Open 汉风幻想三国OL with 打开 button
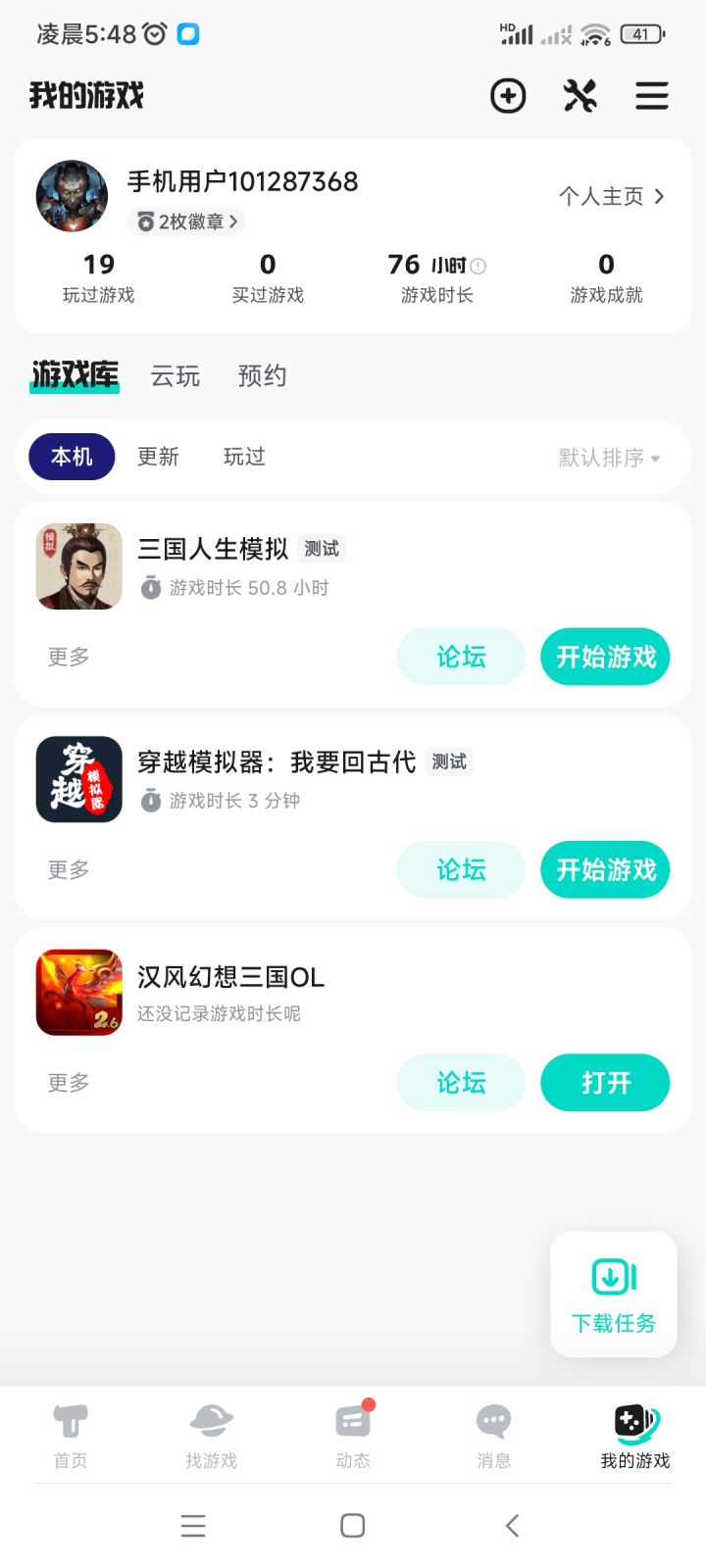The width and height of the screenshot is (706, 1568). click(x=605, y=1083)
